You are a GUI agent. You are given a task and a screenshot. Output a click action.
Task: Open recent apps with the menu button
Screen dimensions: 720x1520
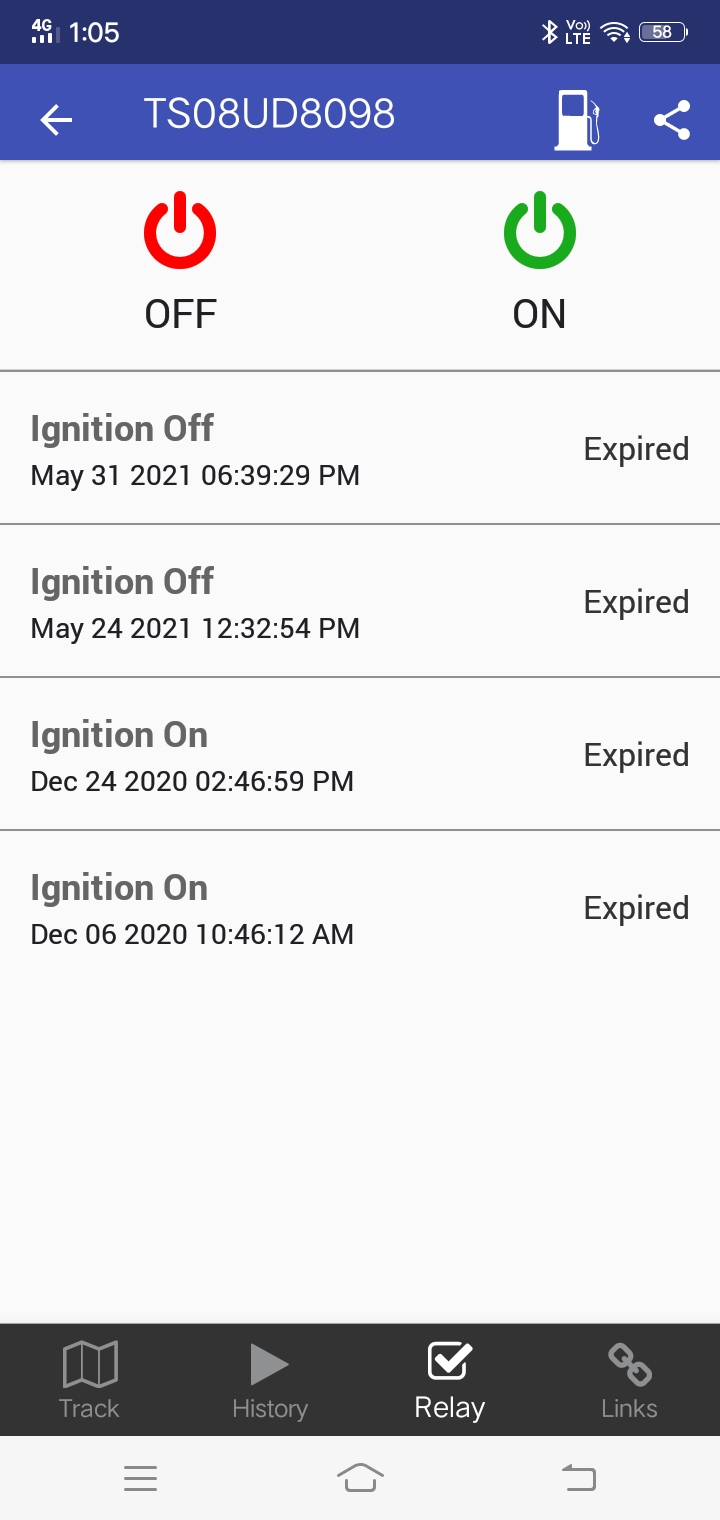[141, 1478]
